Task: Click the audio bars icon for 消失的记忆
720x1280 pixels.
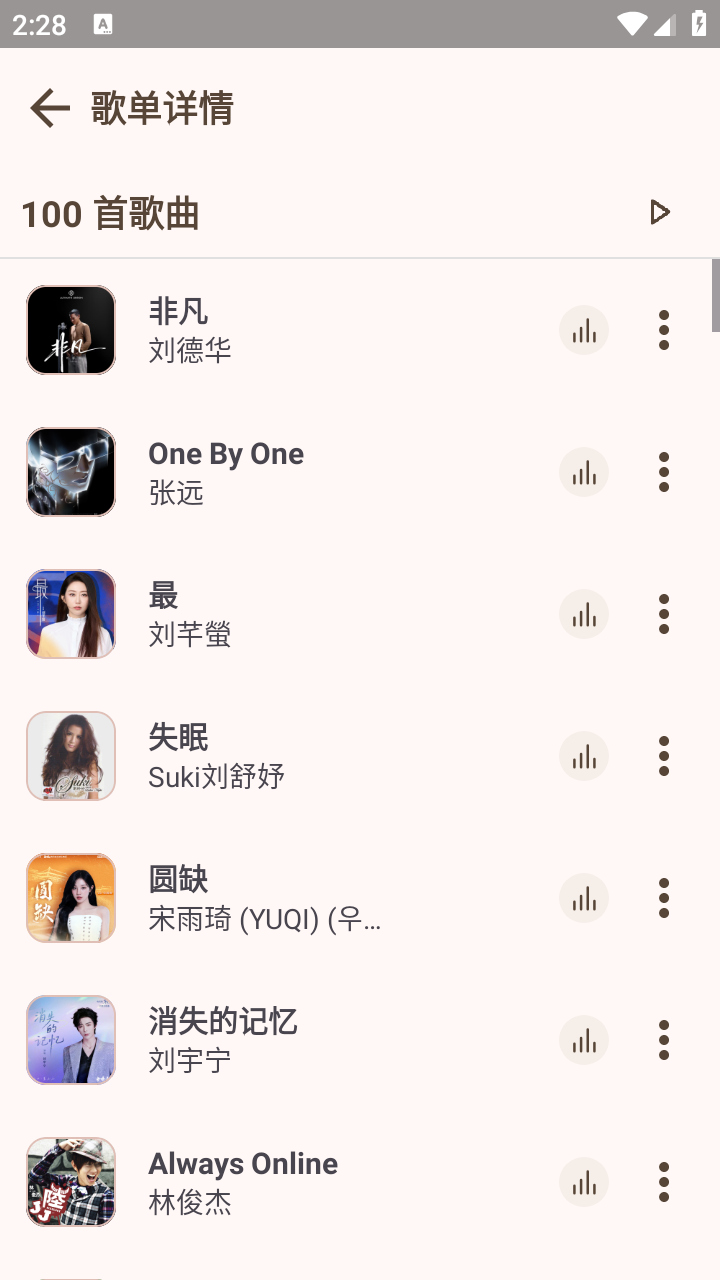Action: 584,1040
